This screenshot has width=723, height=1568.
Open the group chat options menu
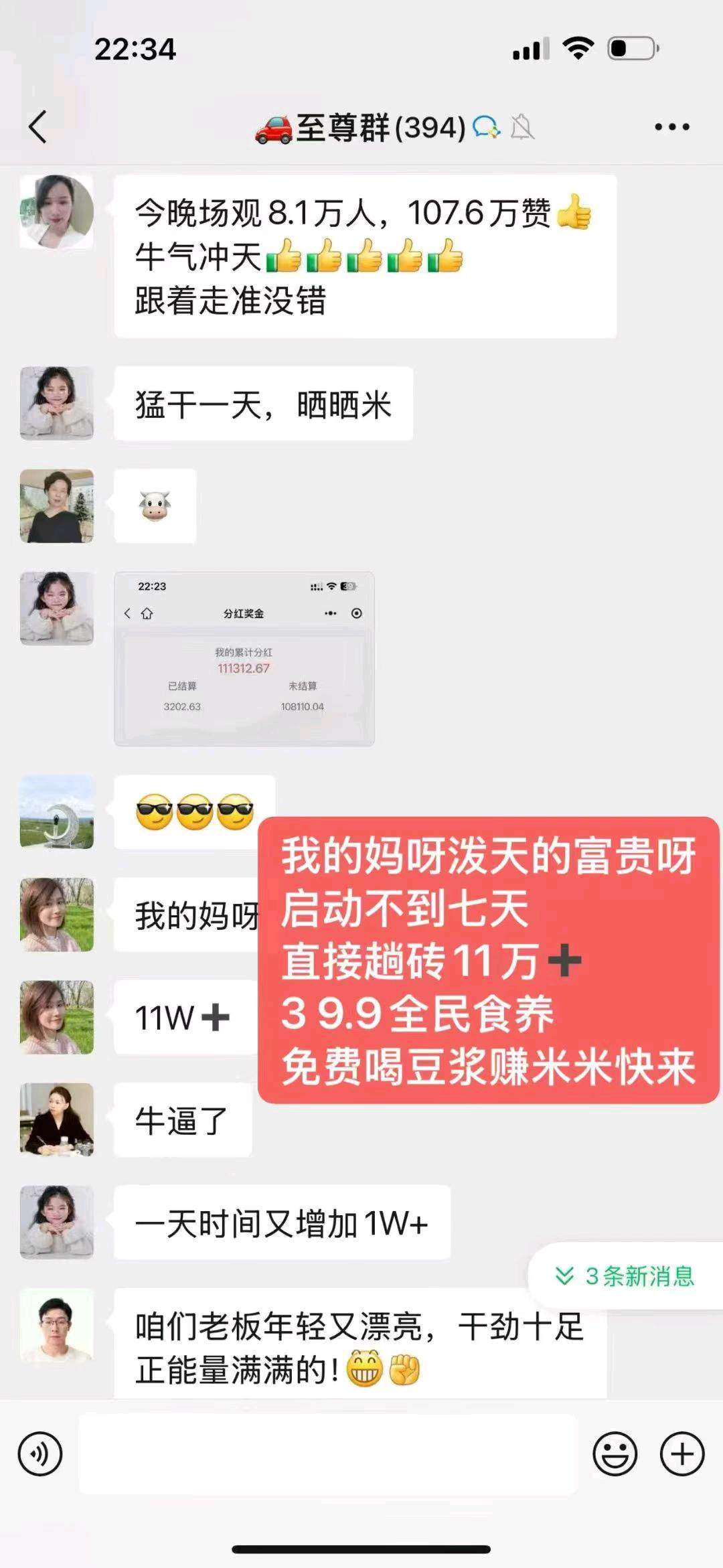coord(671,127)
